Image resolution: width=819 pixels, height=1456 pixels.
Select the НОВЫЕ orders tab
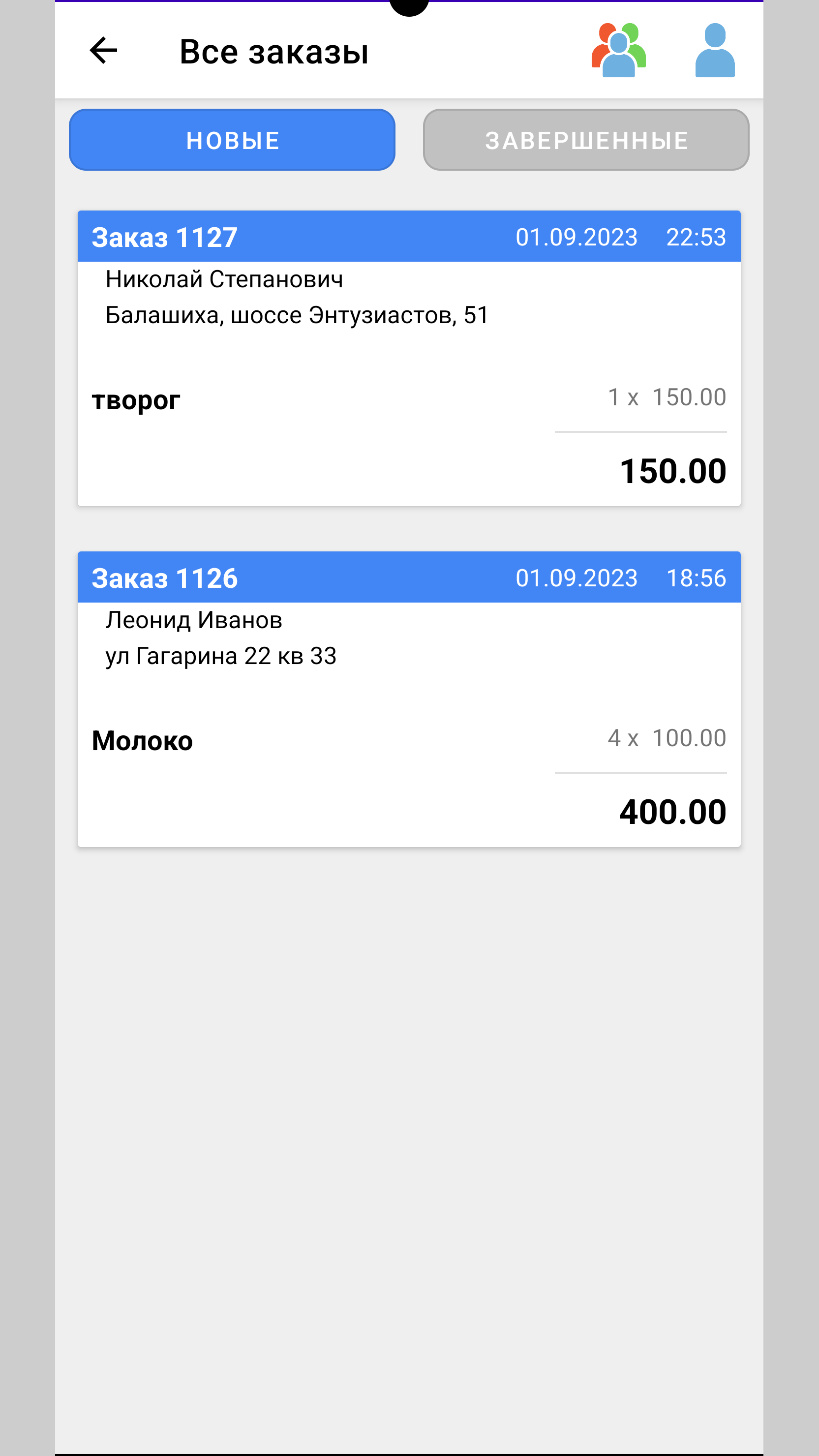[232, 140]
